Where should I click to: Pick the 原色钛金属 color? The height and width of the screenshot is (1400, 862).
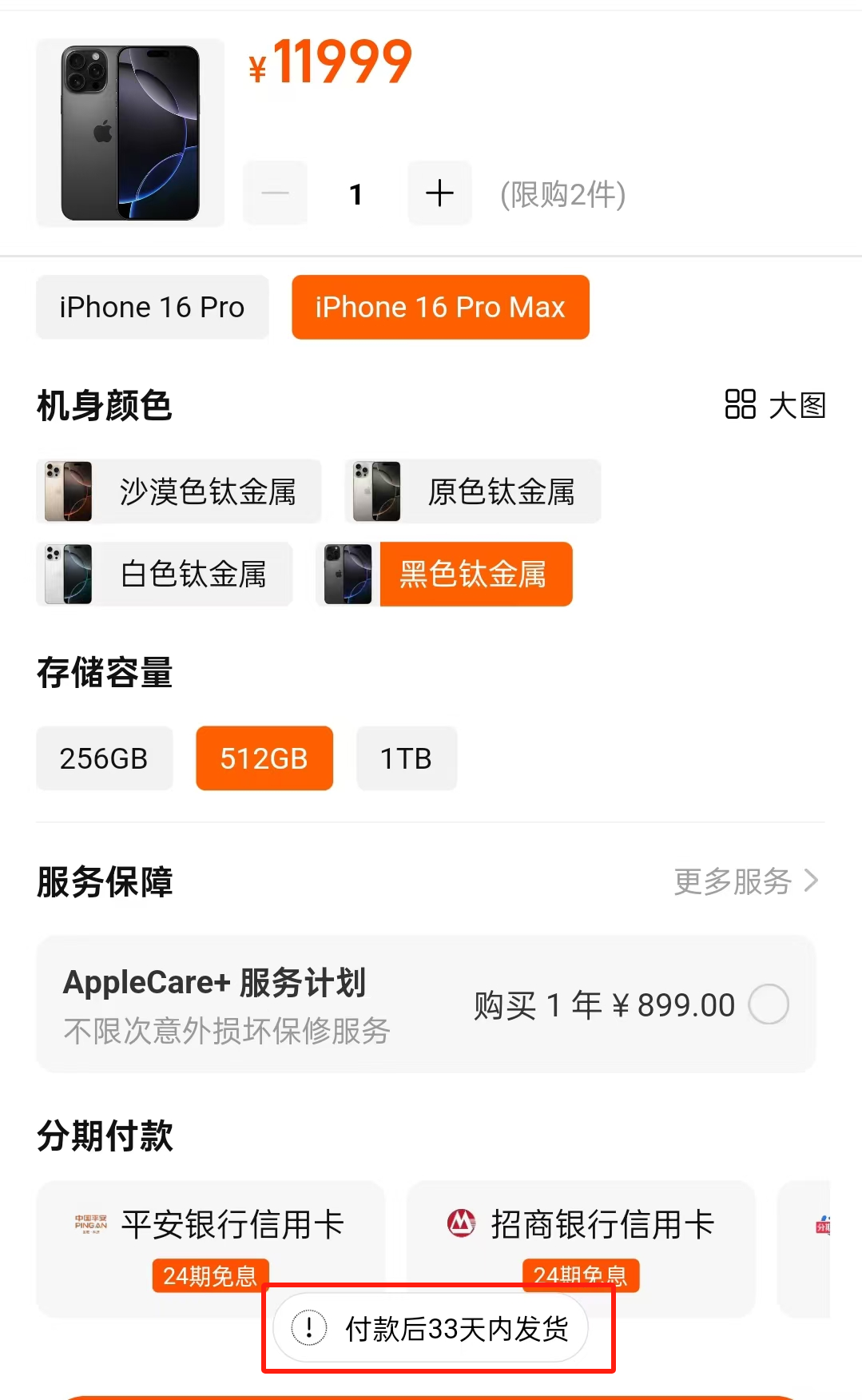(x=473, y=491)
